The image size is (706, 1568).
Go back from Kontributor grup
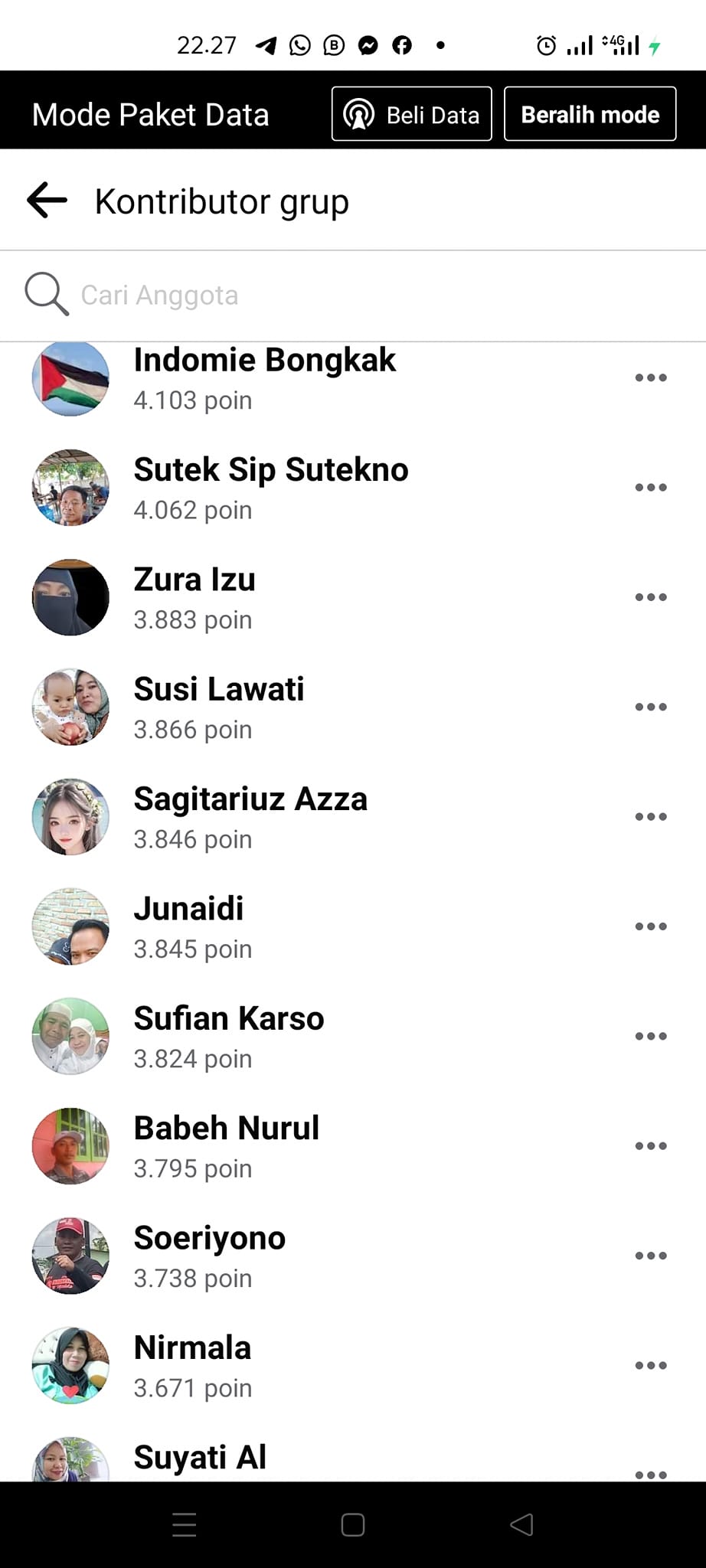point(47,201)
